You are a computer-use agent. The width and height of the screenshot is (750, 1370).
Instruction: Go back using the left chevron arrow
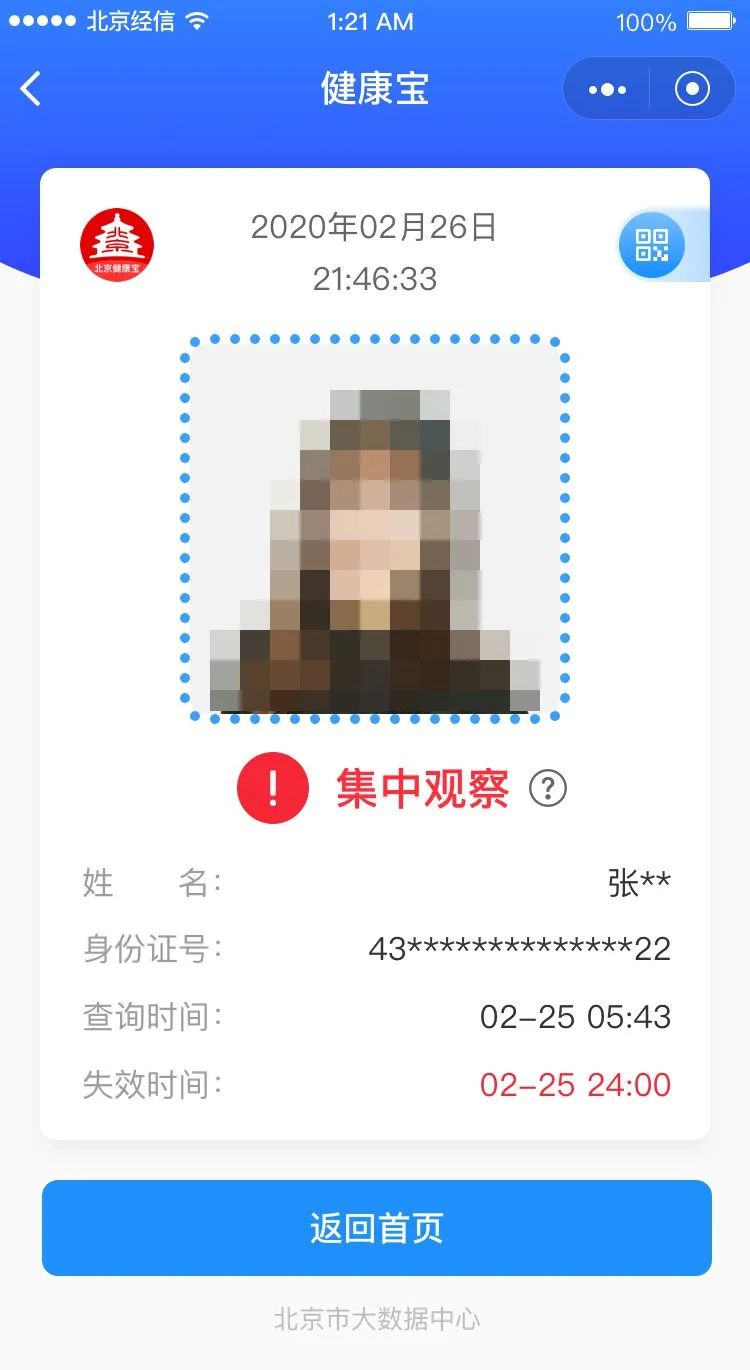click(x=31, y=88)
